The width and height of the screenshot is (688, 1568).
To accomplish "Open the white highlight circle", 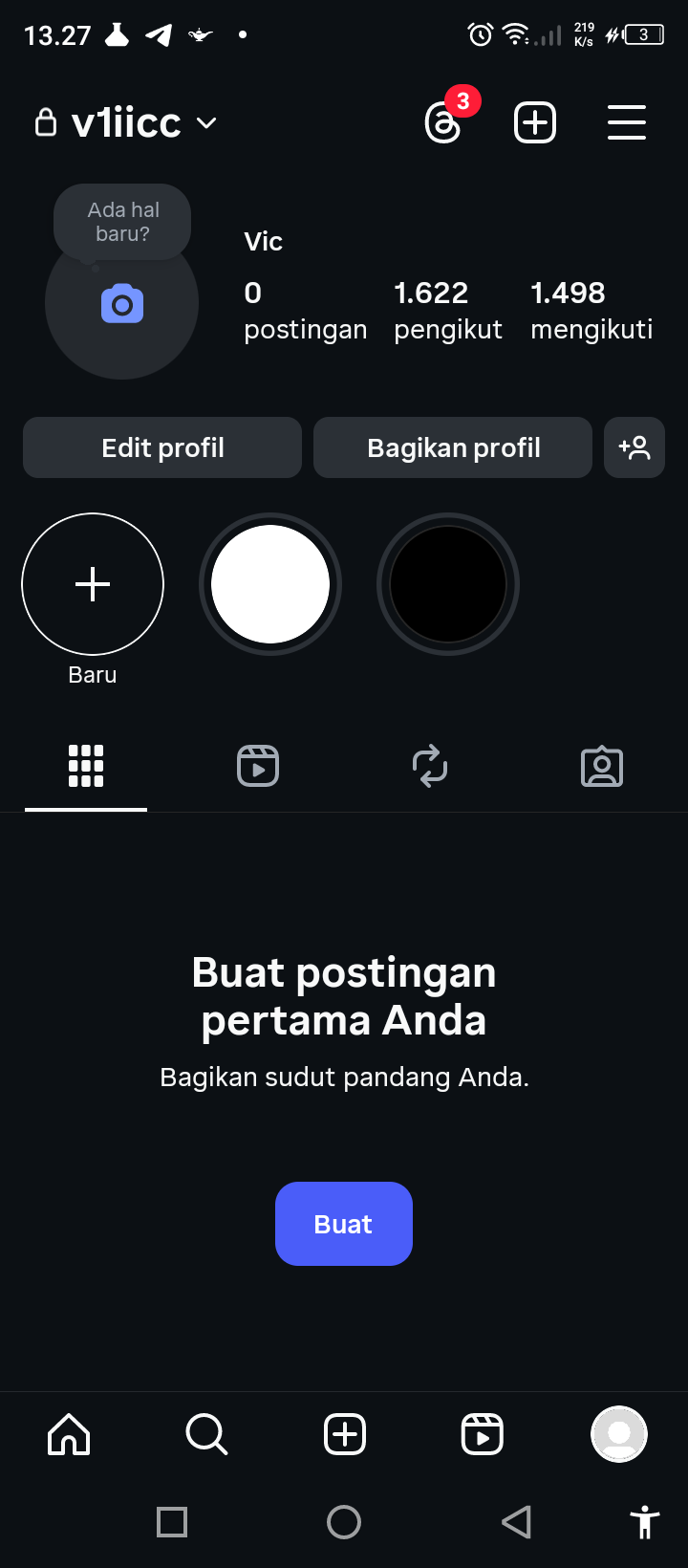I will coord(270,584).
